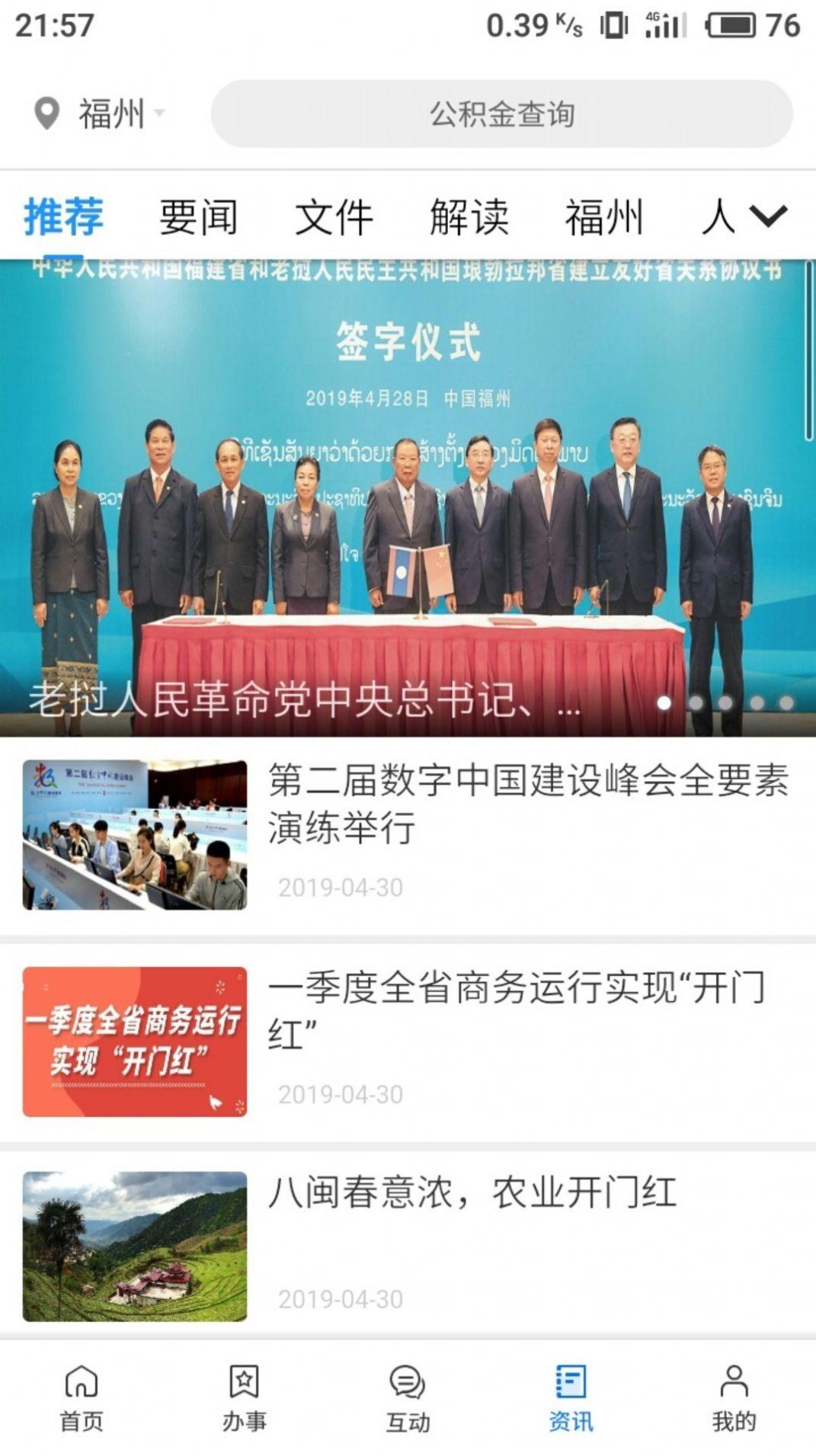Screen dimensions: 816x1456
Task: Select the 推荐 top tab
Action: pos(63,216)
